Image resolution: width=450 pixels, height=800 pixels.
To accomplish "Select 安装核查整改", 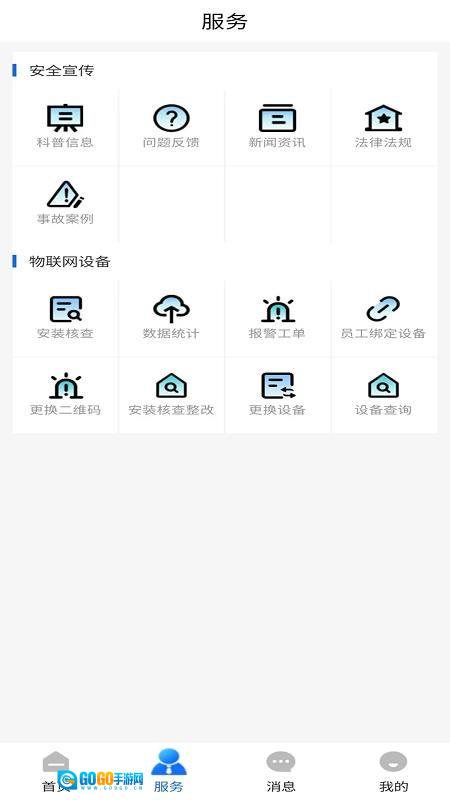I will pyautogui.click(x=171, y=394).
